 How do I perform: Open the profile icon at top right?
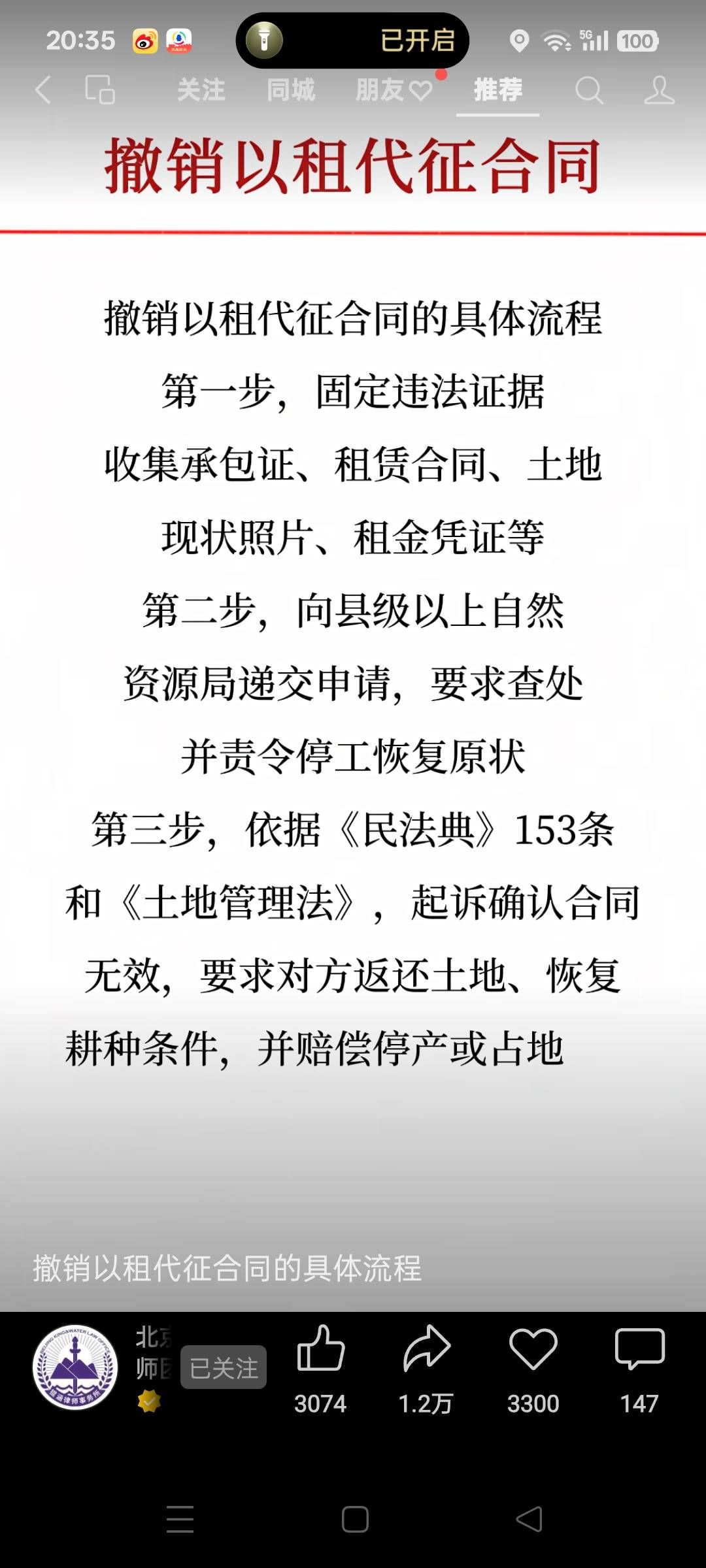(658, 90)
